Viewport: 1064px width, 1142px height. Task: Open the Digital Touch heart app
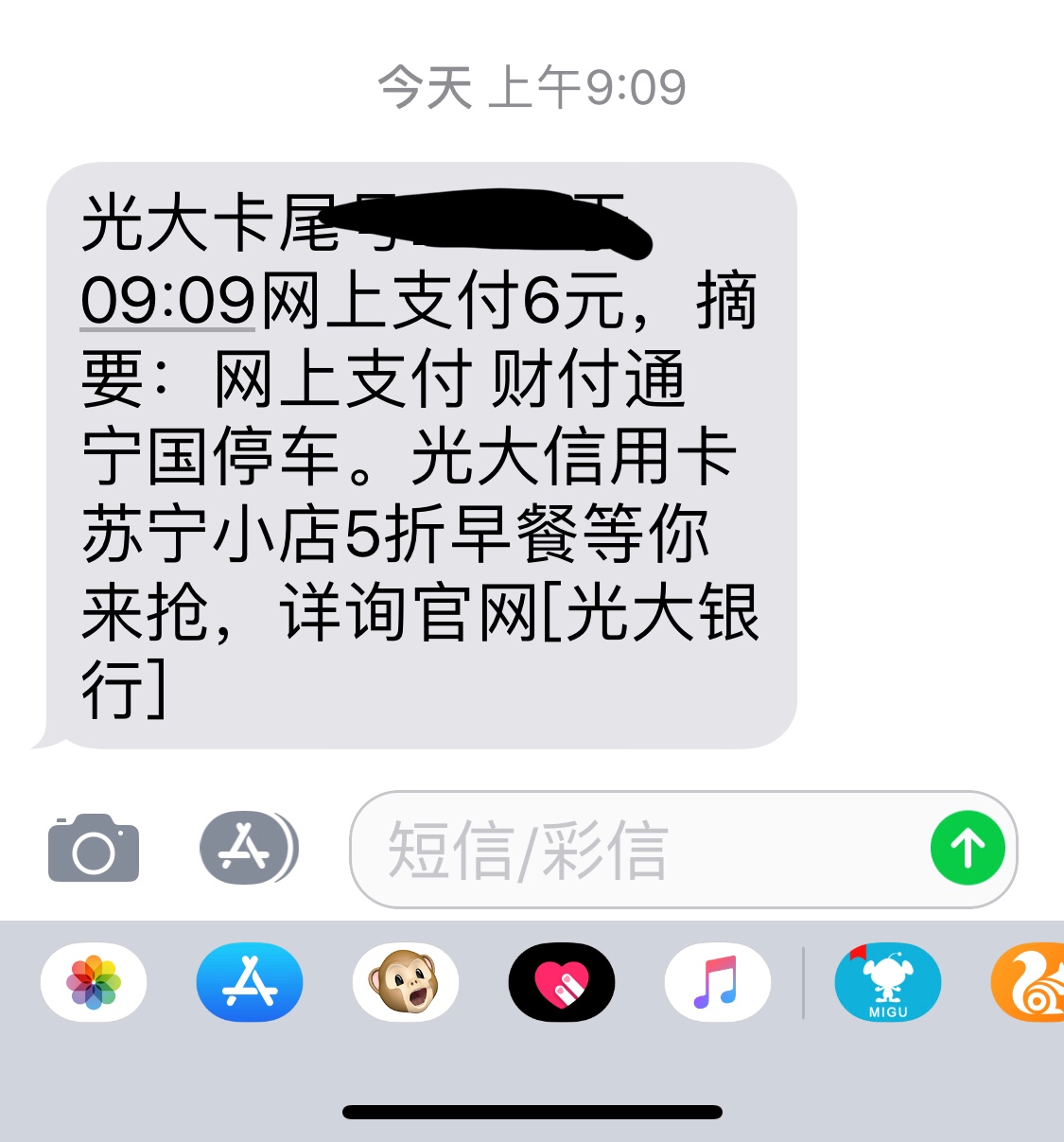tap(562, 983)
